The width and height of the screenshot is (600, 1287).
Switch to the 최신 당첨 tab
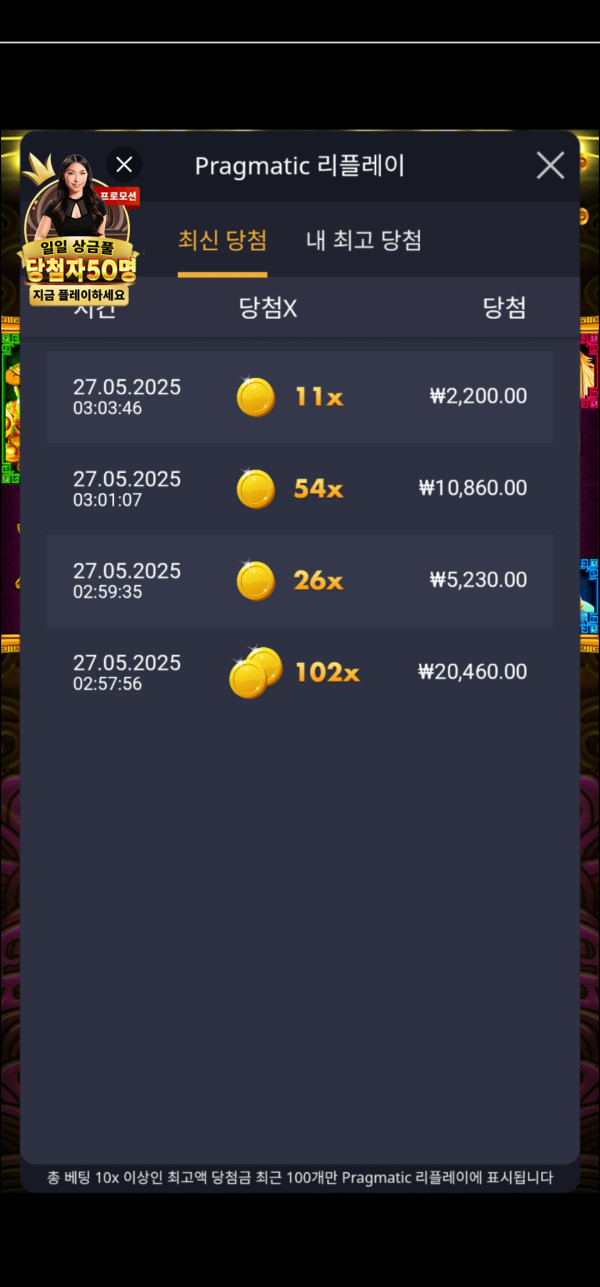coord(222,240)
